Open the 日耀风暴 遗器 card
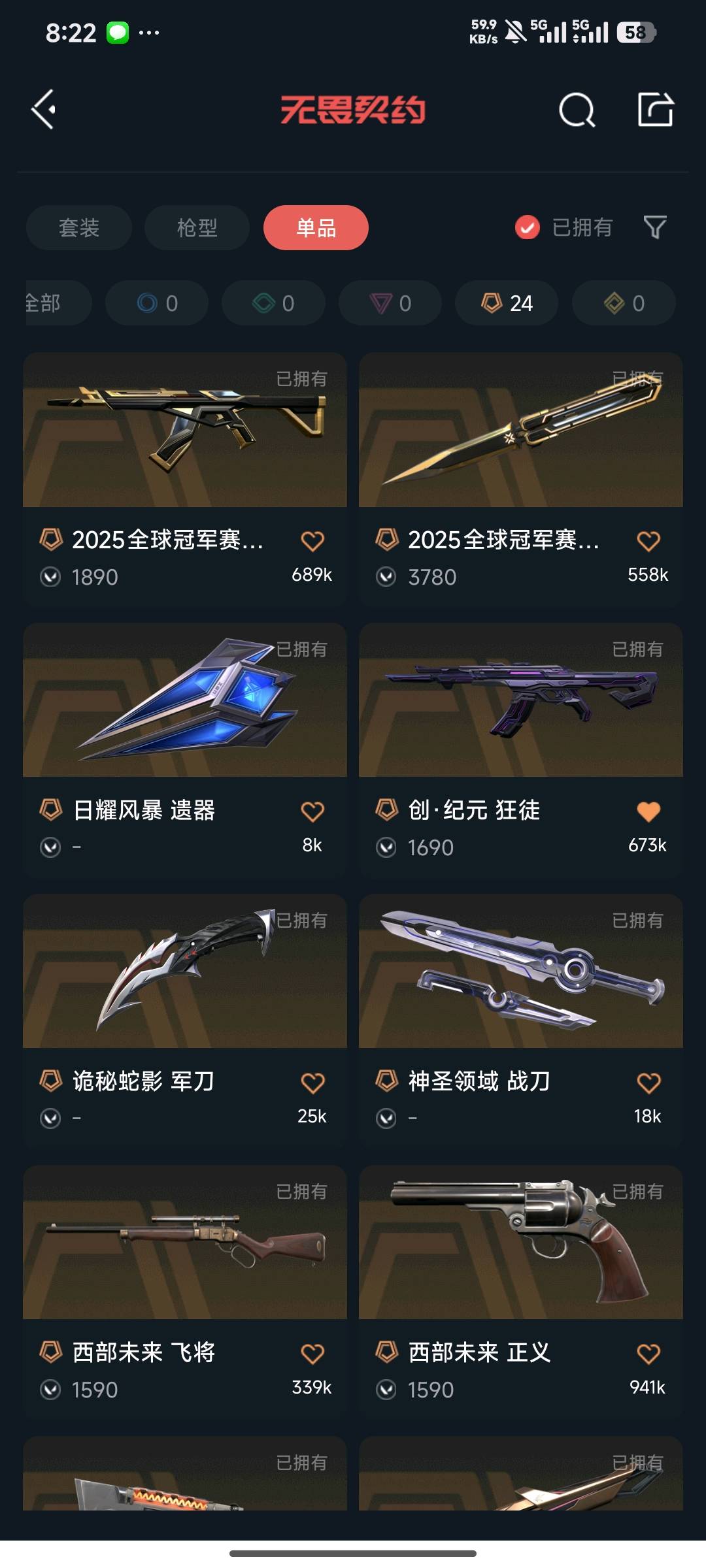Screen dimensions: 706x1568 (185, 702)
